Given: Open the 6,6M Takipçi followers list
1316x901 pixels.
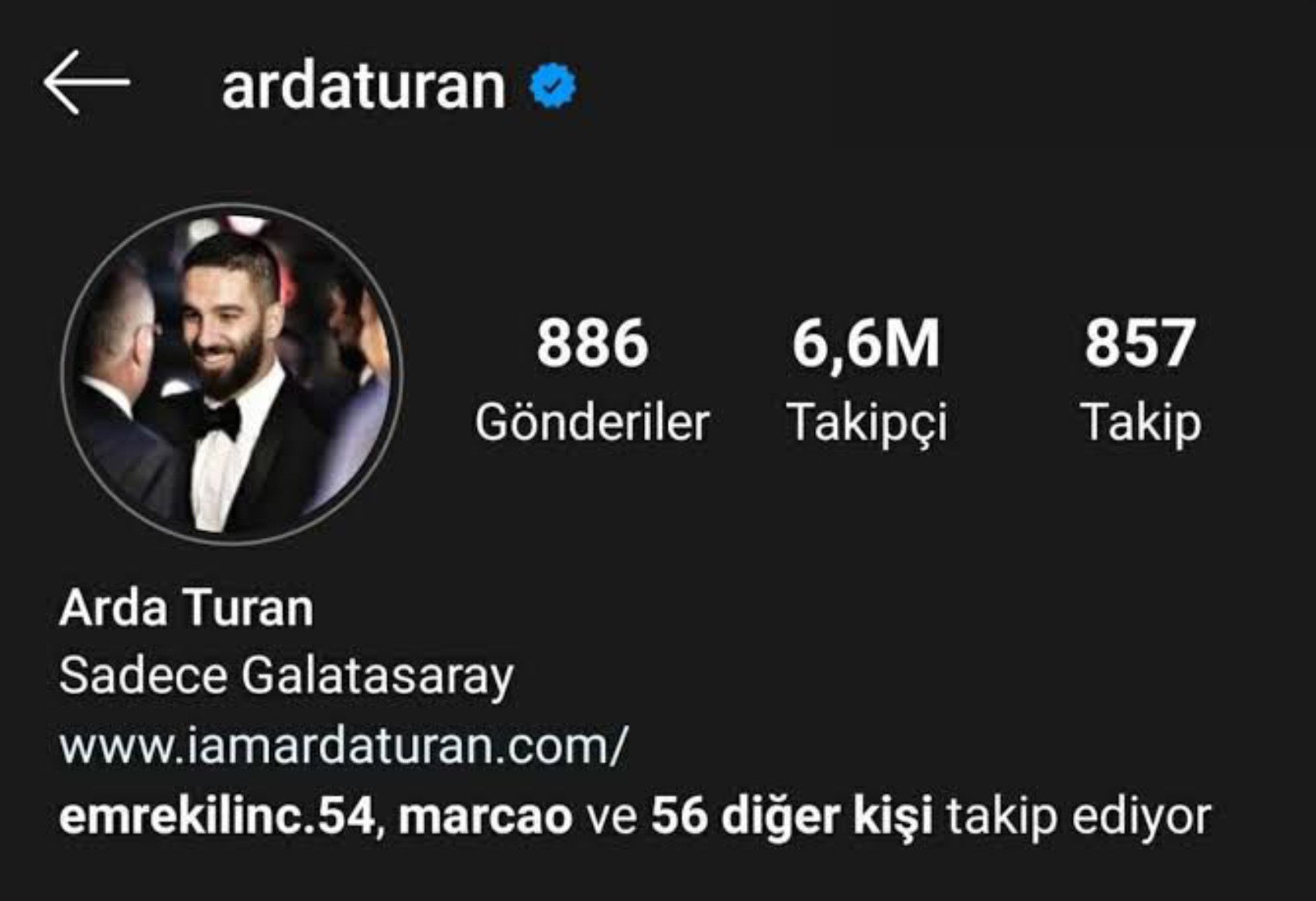Looking at the screenshot, I should (x=866, y=379).
